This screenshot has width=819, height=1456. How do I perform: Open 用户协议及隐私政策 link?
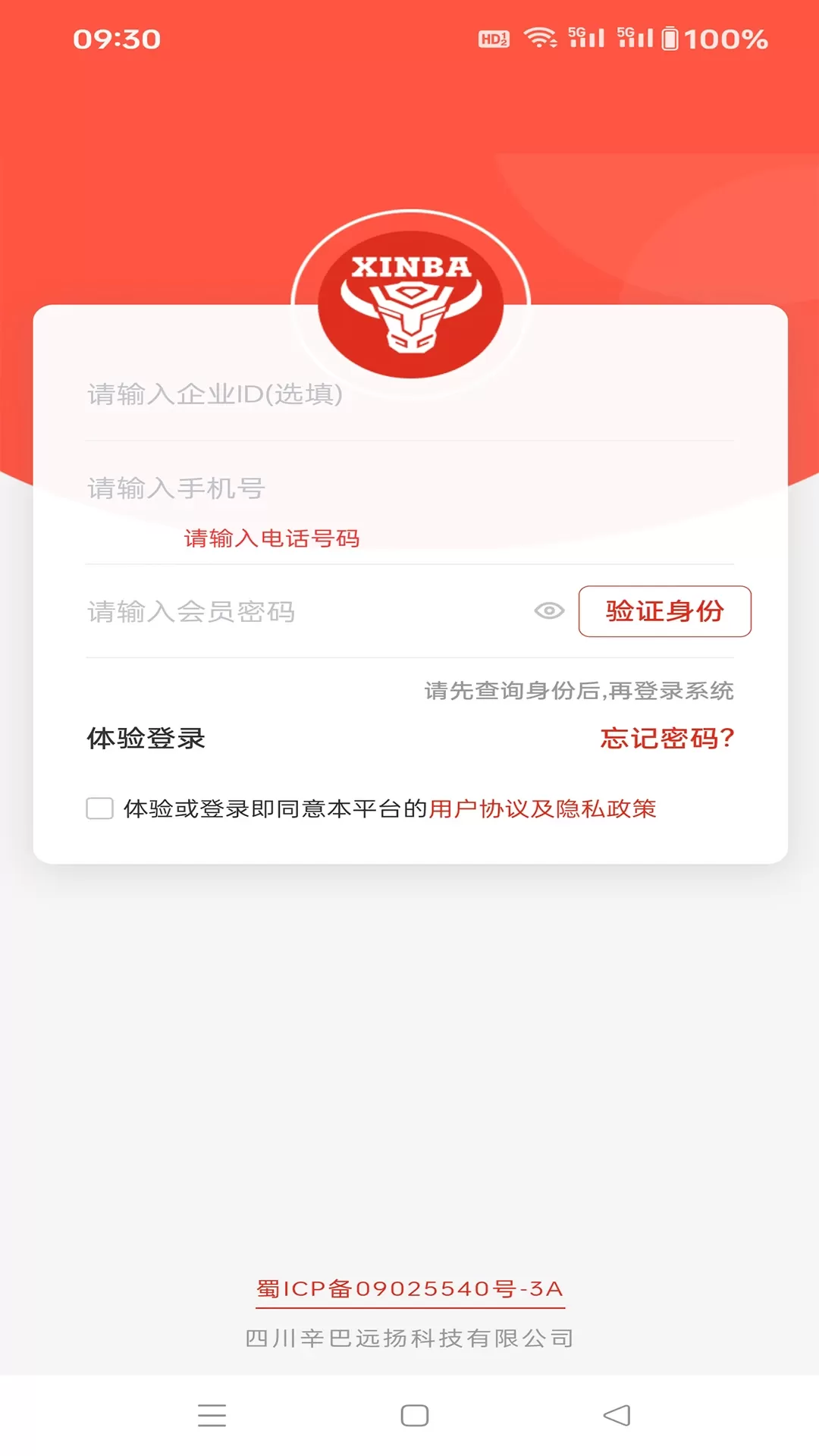coord(542,808)
